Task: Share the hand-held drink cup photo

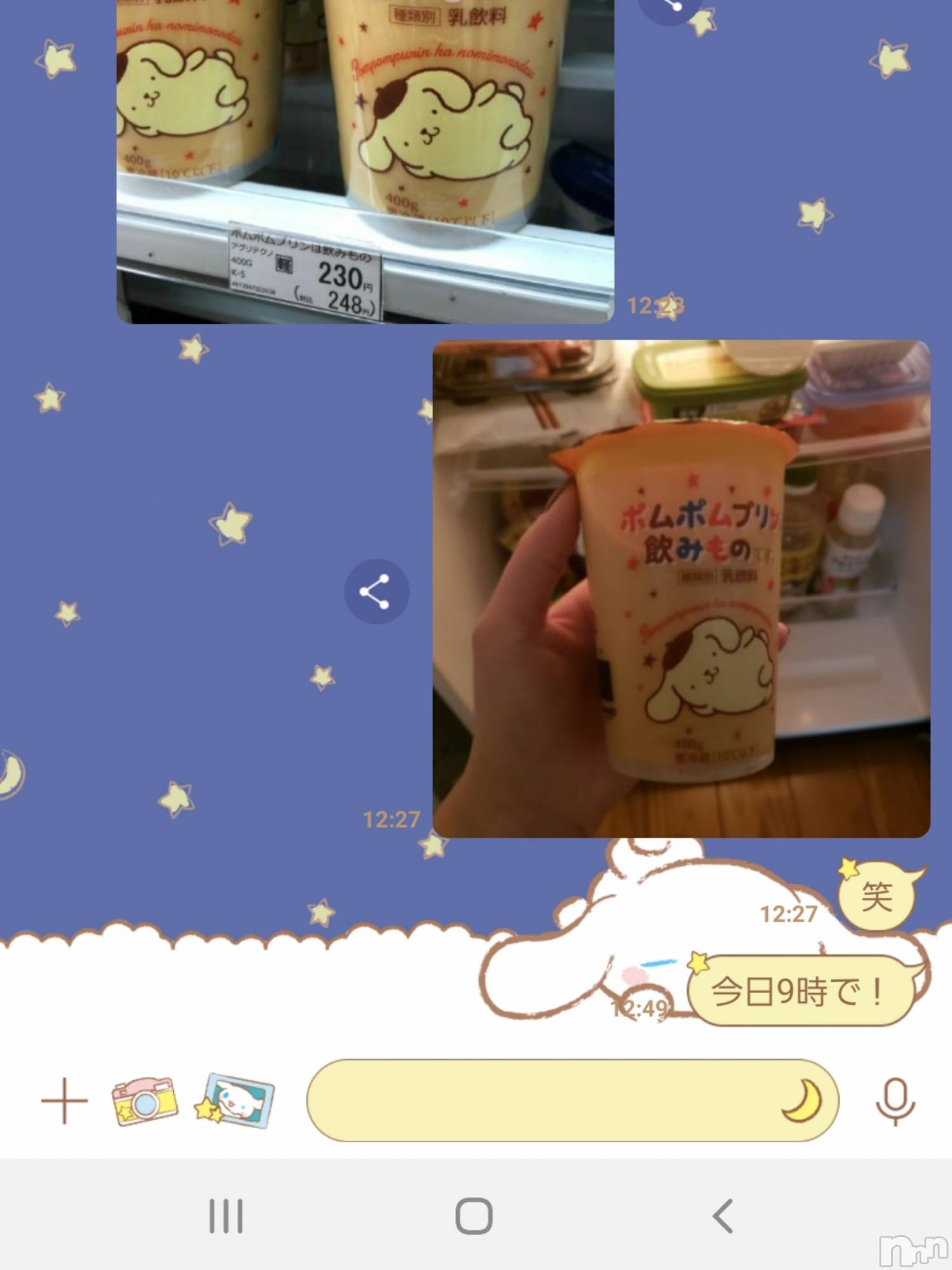Action: point(376,591)
